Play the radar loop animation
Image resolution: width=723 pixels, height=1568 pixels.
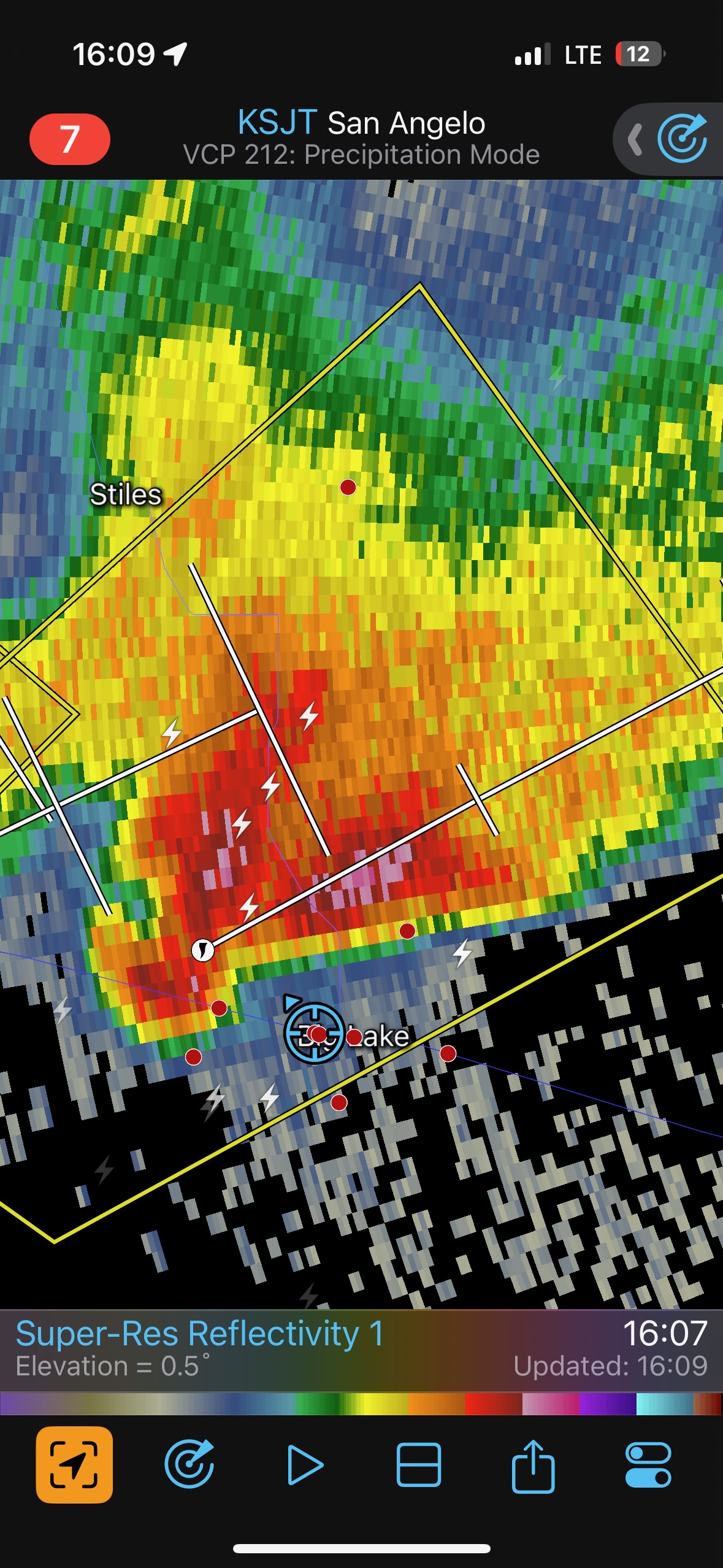pyautogui.click(x=305, y=1464)
